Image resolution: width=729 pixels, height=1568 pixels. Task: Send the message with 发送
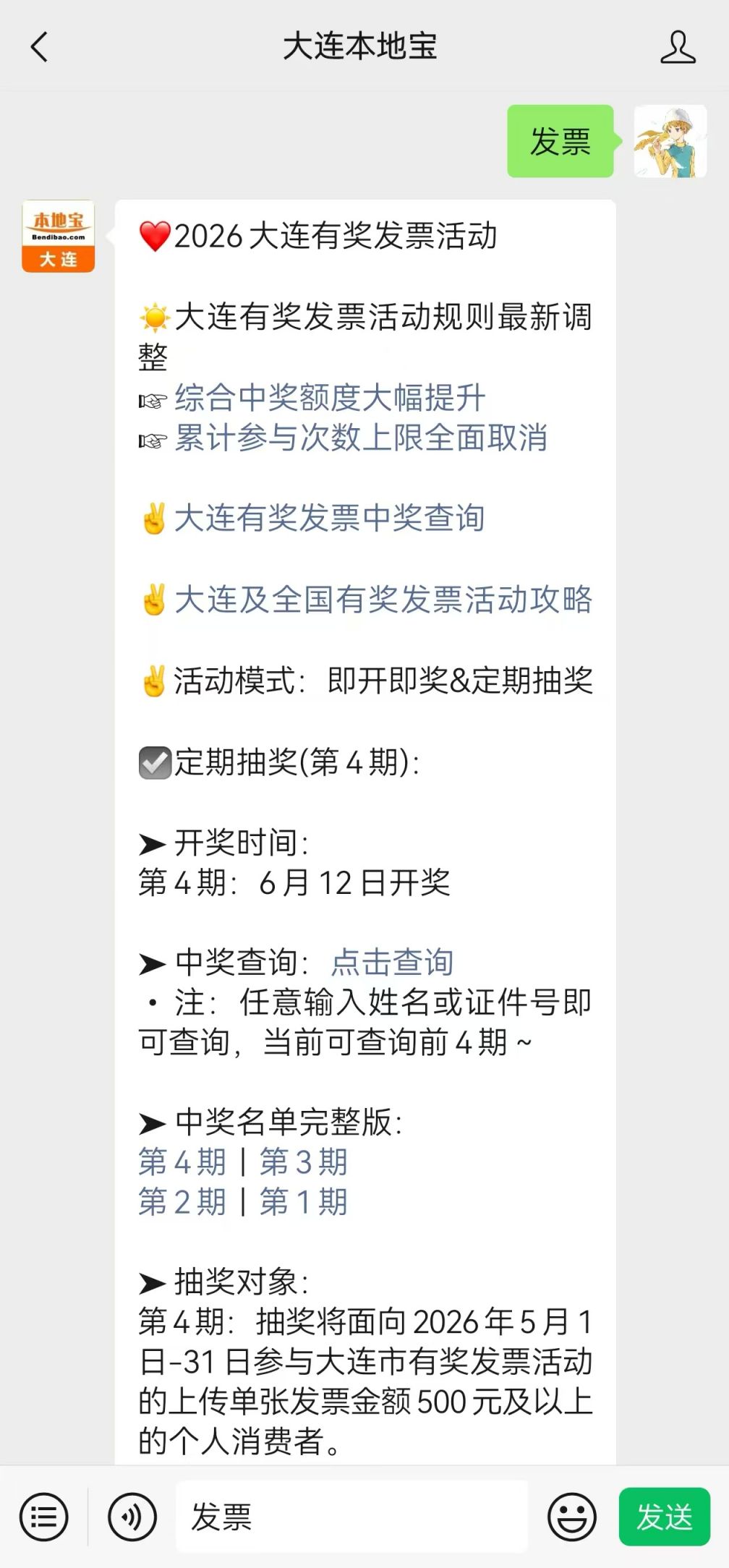665,1517
